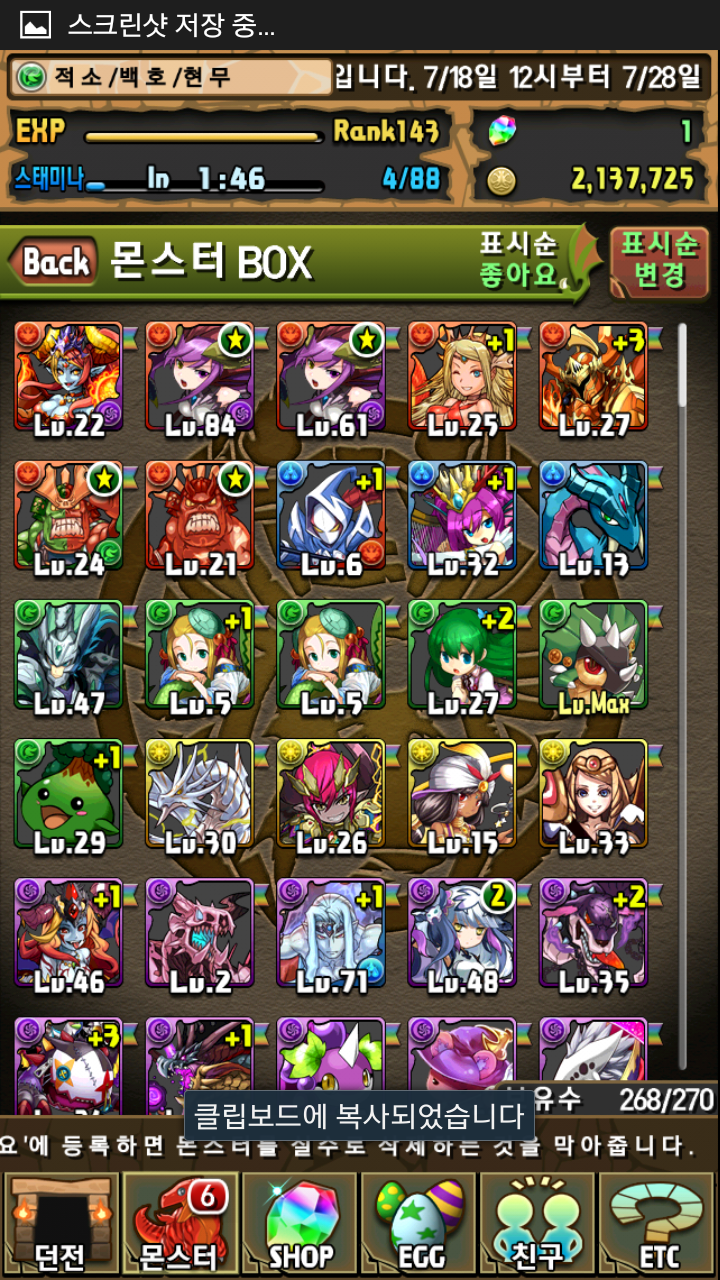Choose the Lv.Max green monster
This screenshot has height=1280, width=720.
click(x=593, y=656)
